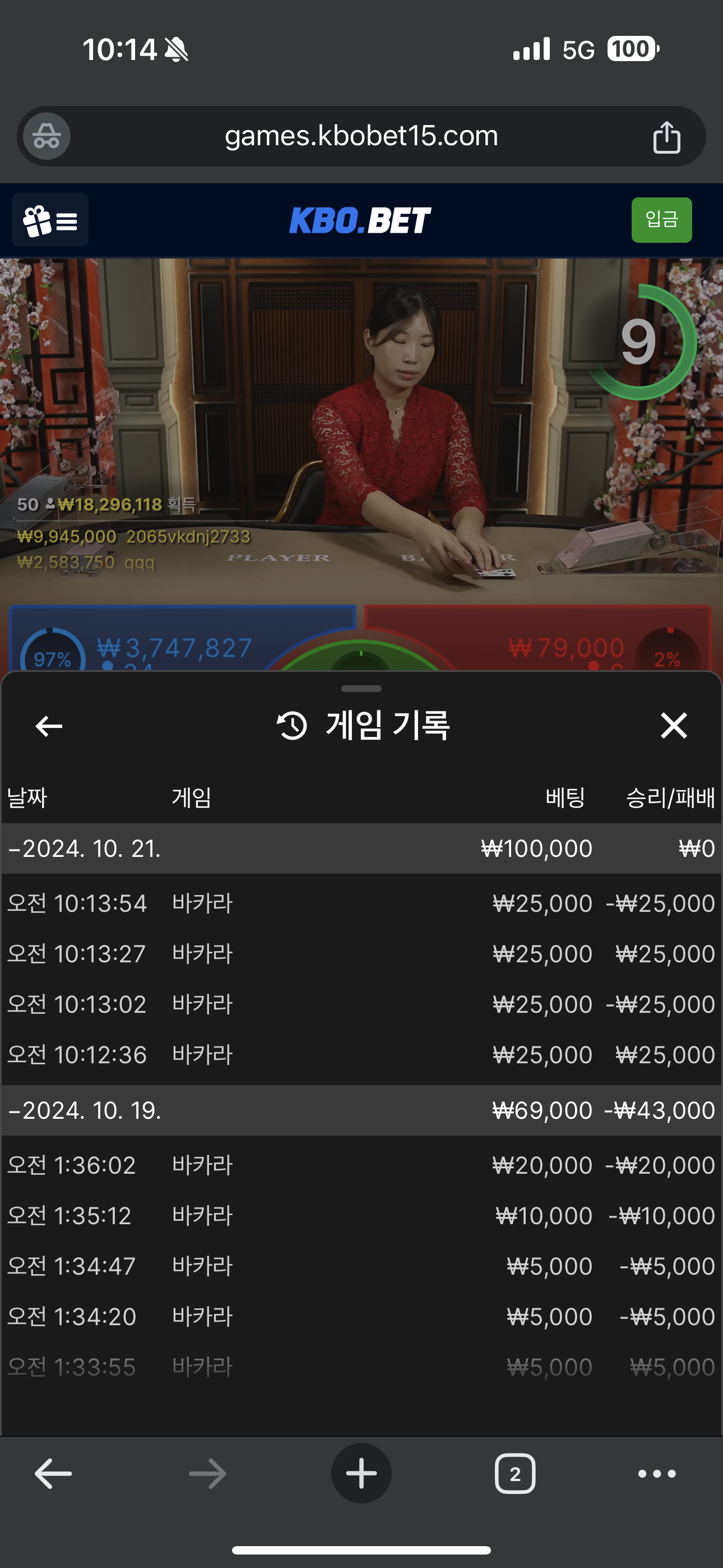Tap the games.kbobet15.com address field
The height and width of the screenshot is (1568, 723).
coord(361,136)
